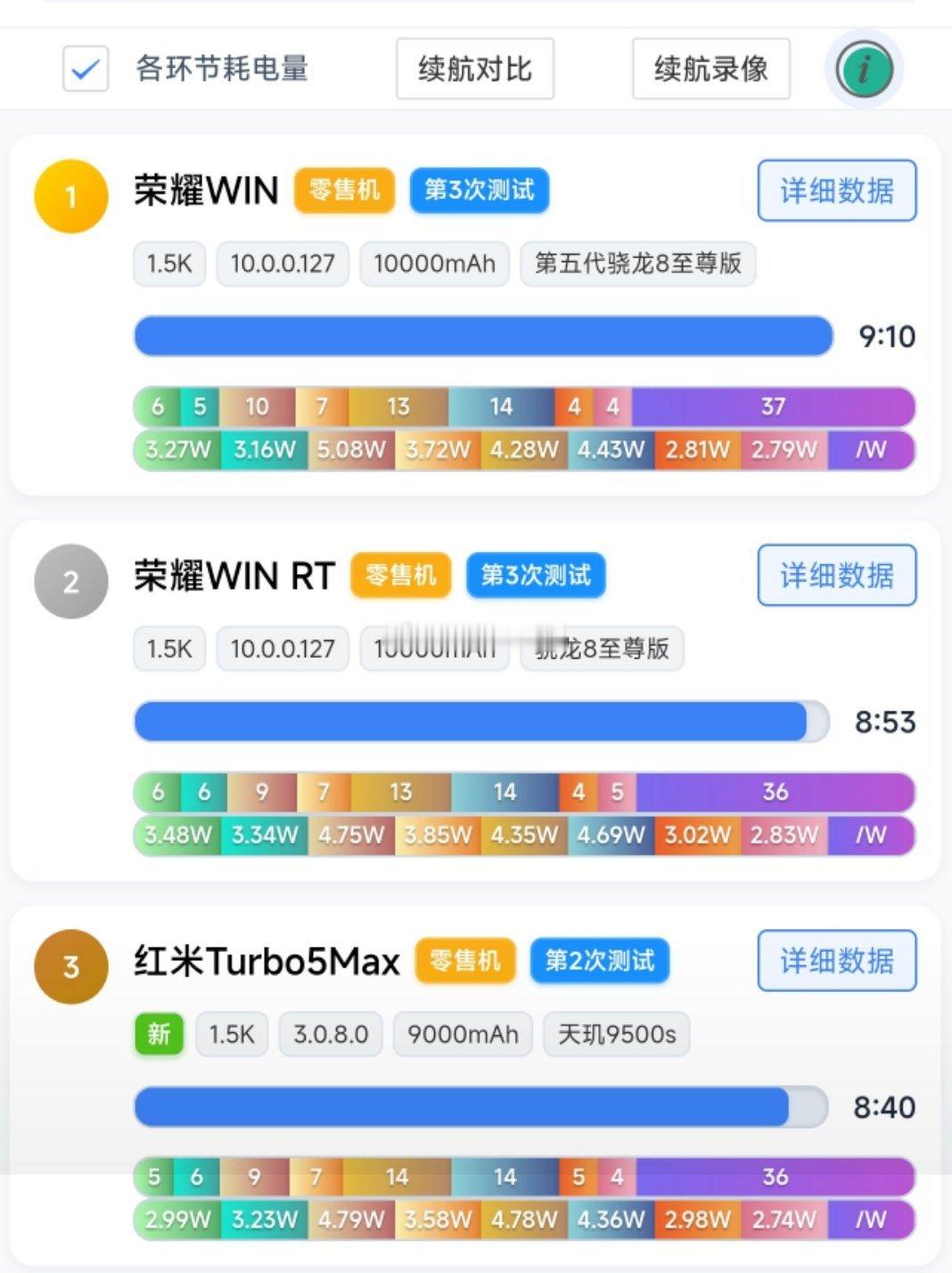Click the 天玑9500s chip label
Viewport: 952px width, 1273px height.
[617, 1034]
